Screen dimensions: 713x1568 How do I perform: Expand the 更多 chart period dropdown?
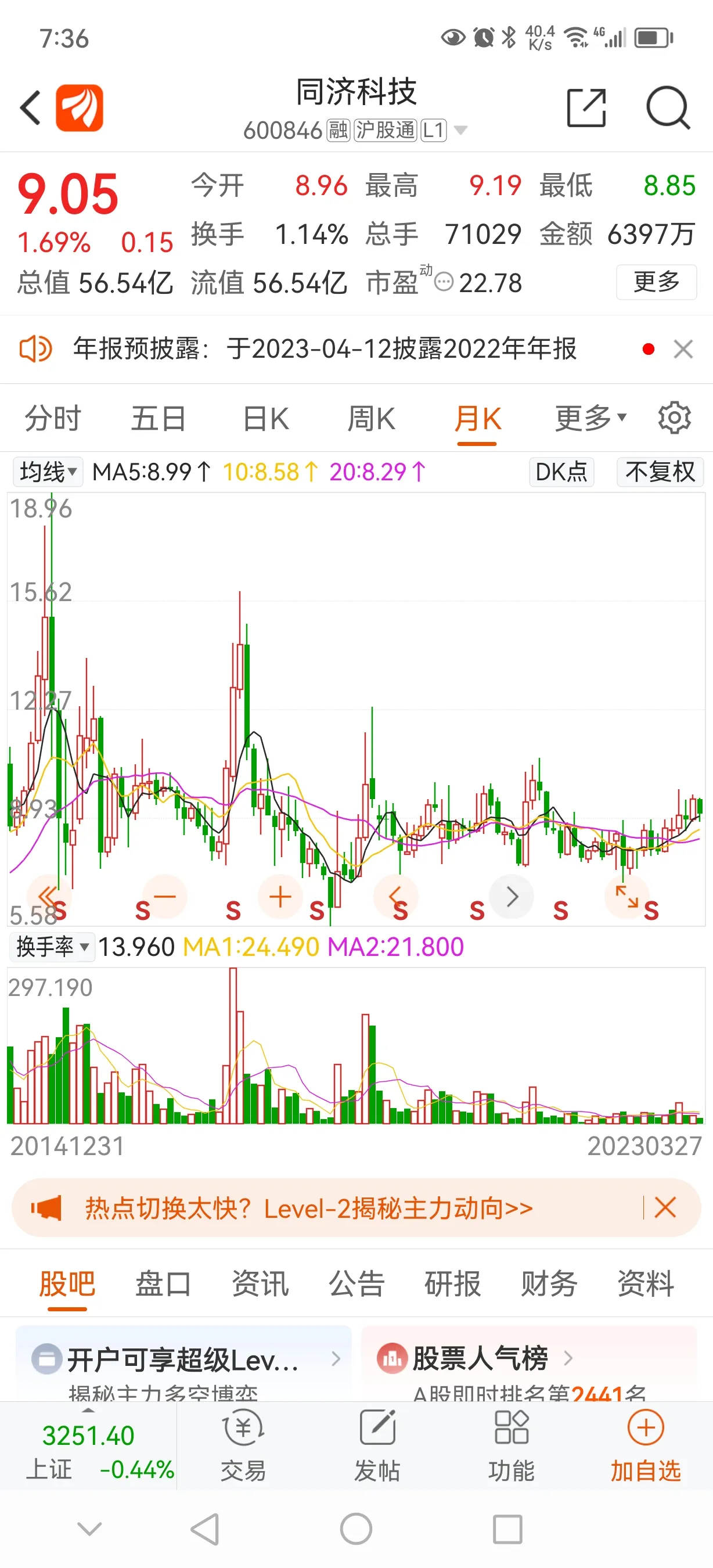point(589,419)
